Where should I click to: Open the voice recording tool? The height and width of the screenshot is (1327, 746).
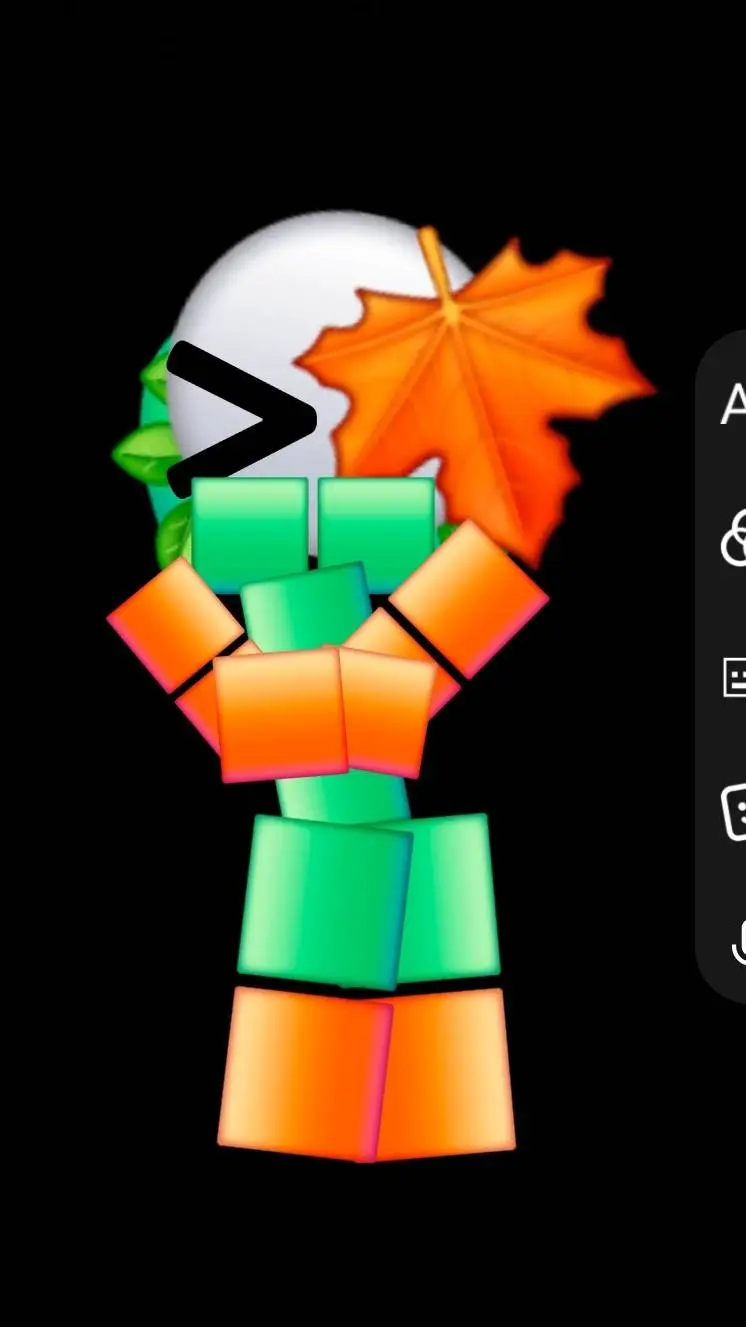pos(738,942)
